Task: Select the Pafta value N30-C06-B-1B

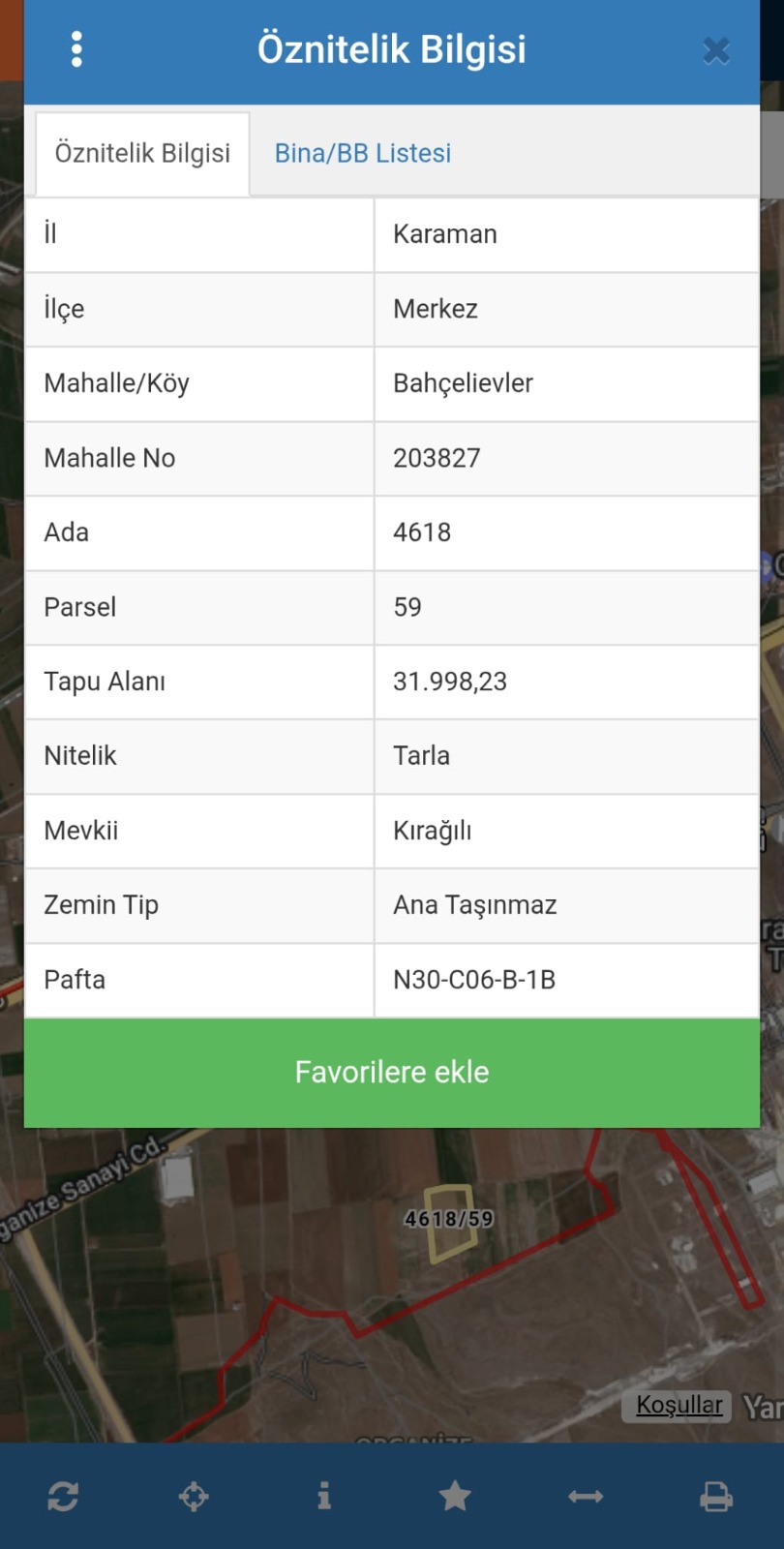Action: (473, 980)
